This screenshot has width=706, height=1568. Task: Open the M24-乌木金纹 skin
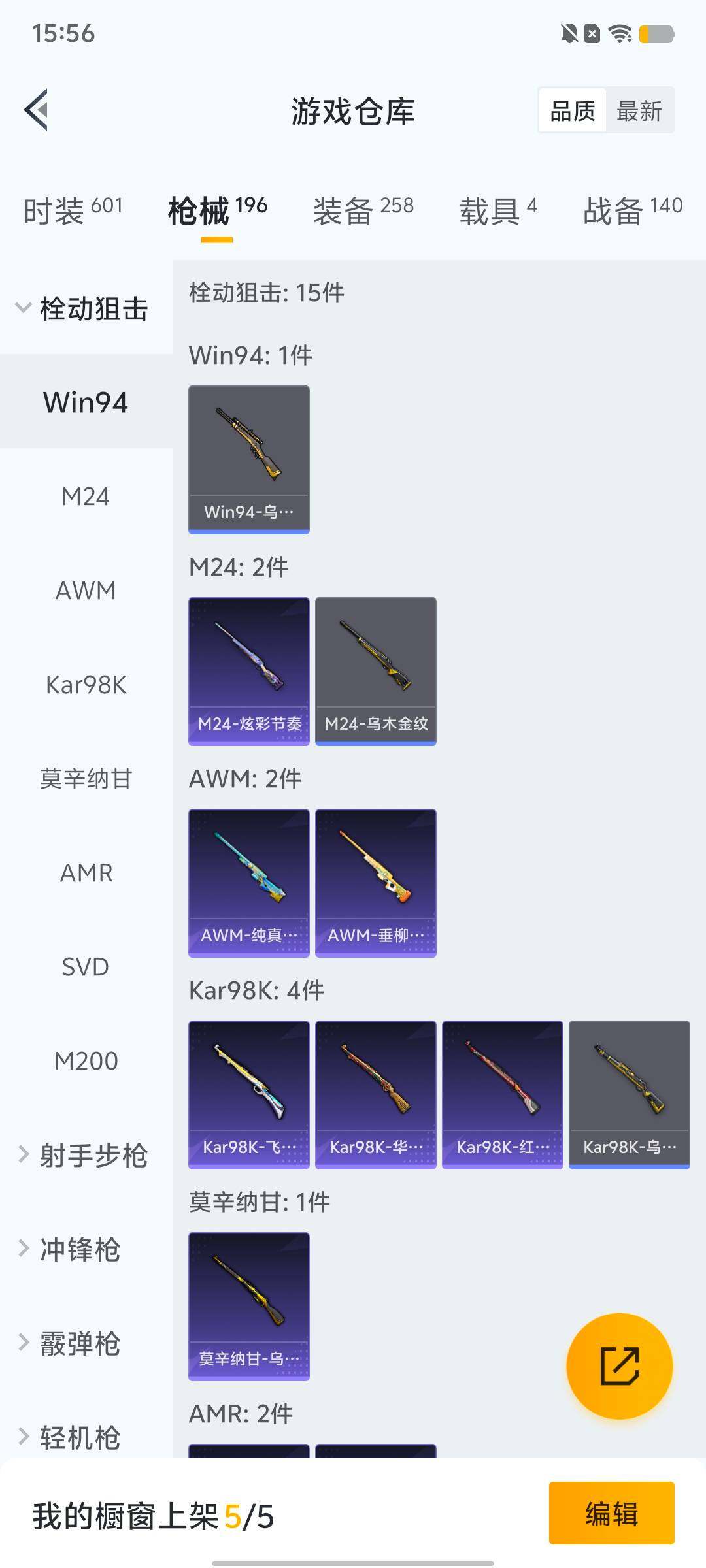pos(376,671)
